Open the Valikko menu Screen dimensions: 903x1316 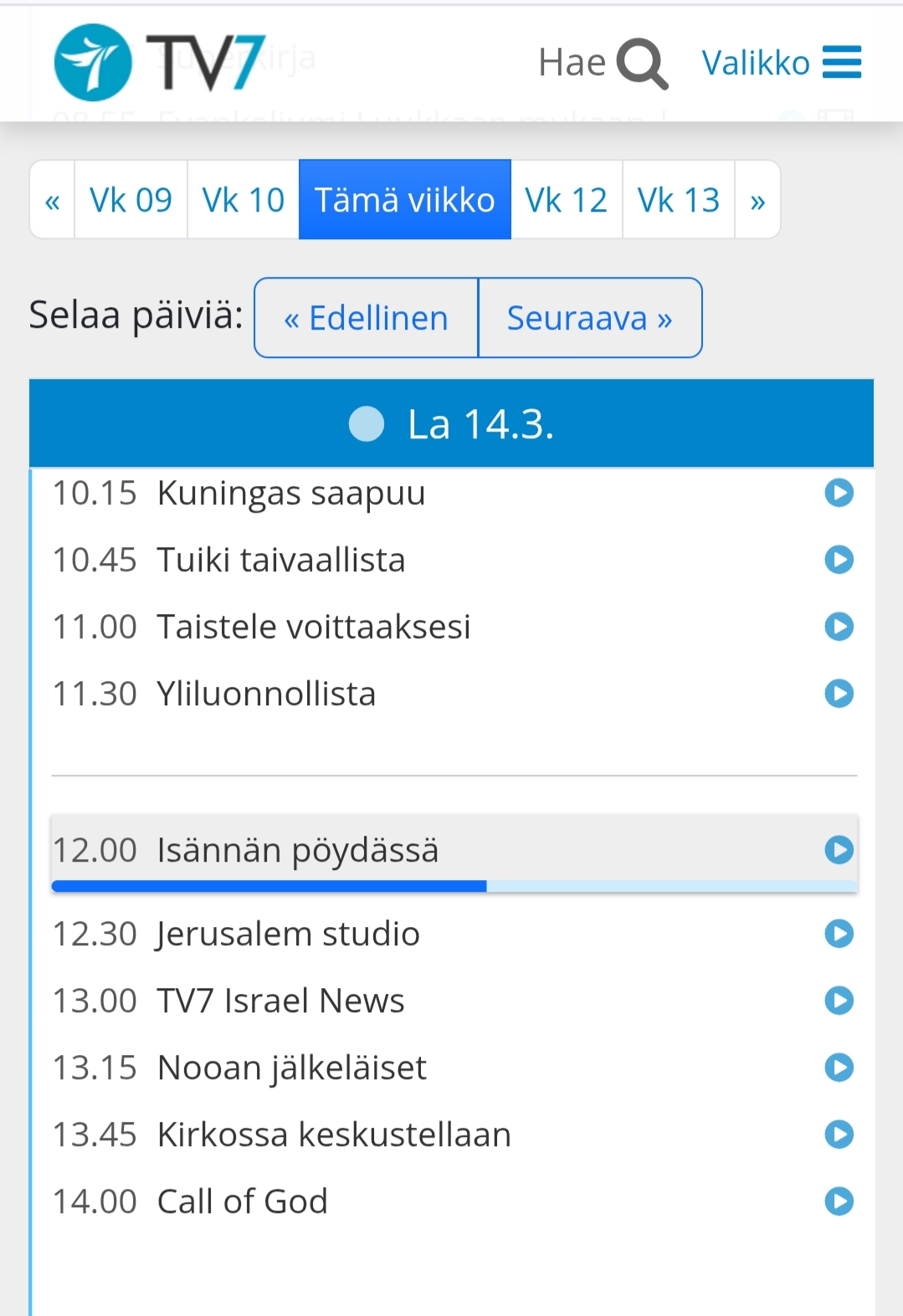point(781,63)
